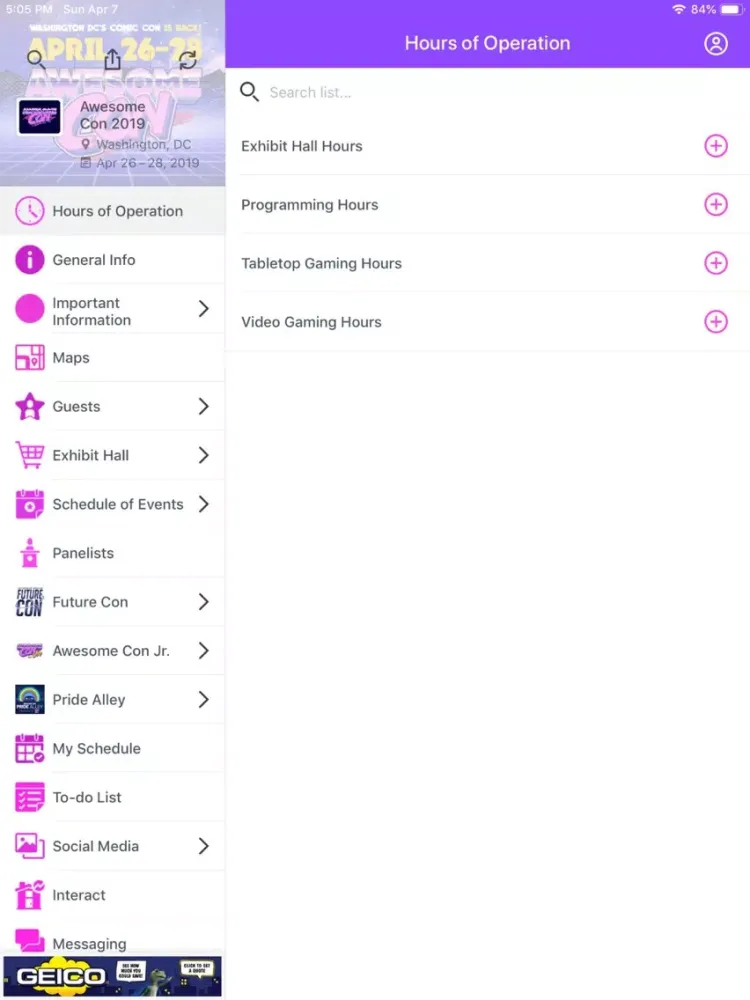Expand Video Gaming Hours
Screen dimensions: 750x1000
click(x=716, y=322)
